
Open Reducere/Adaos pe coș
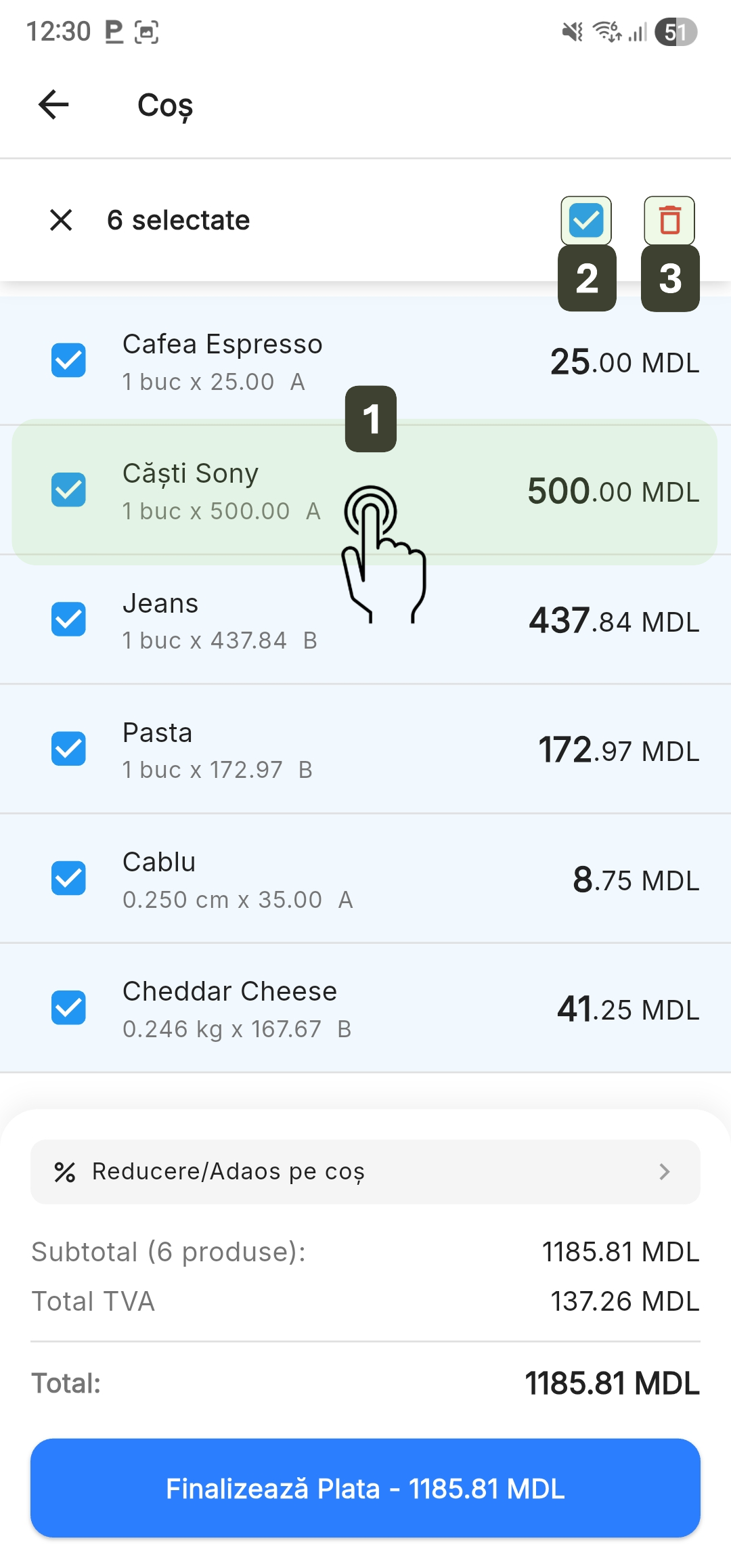(365, 1171)
